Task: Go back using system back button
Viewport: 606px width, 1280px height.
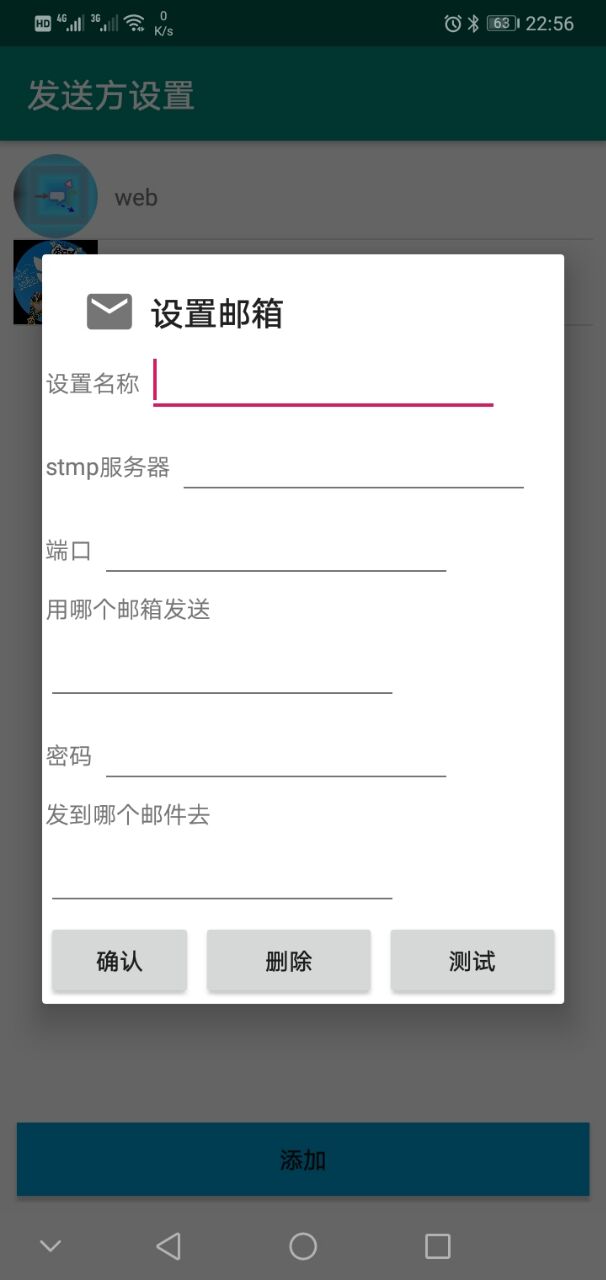Action: [x=169, y=1246]
